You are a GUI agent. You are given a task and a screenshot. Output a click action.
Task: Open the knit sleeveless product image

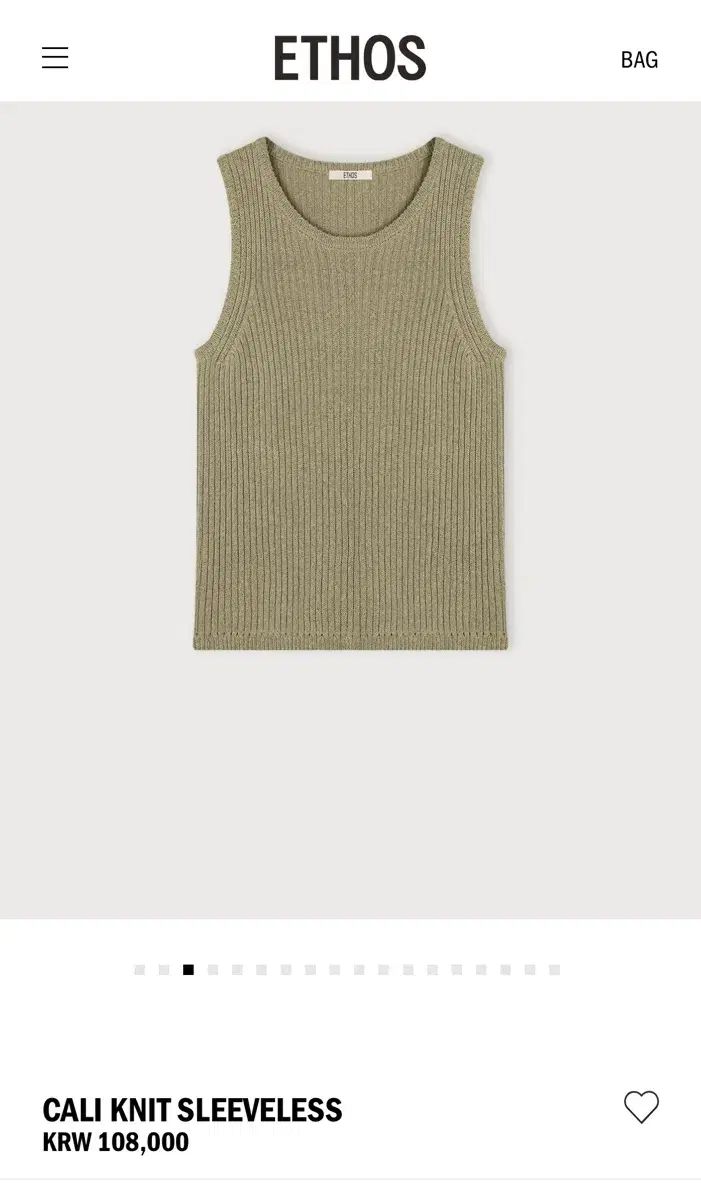coord(350,400)
